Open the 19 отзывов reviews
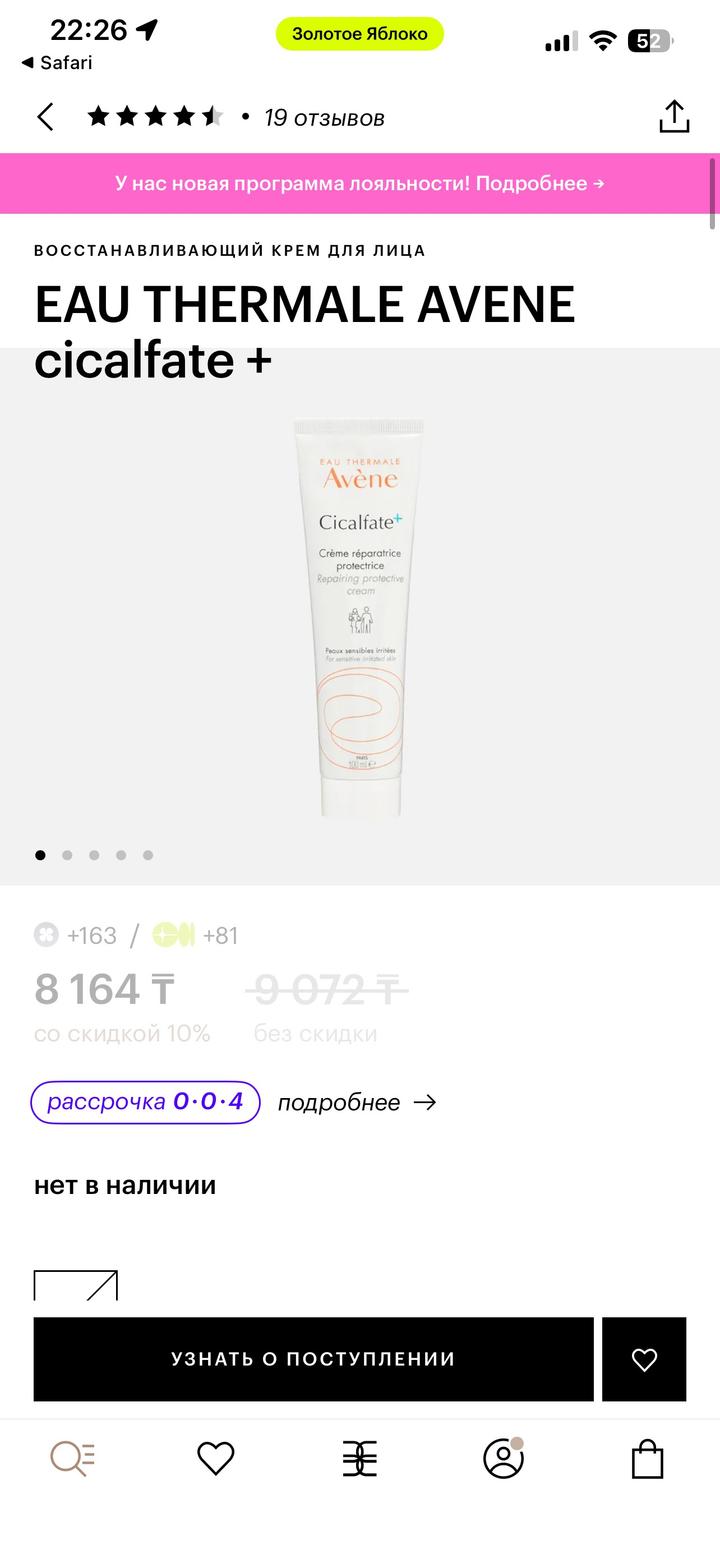Screen dimensions: 720x1558 tap(323, 118)
